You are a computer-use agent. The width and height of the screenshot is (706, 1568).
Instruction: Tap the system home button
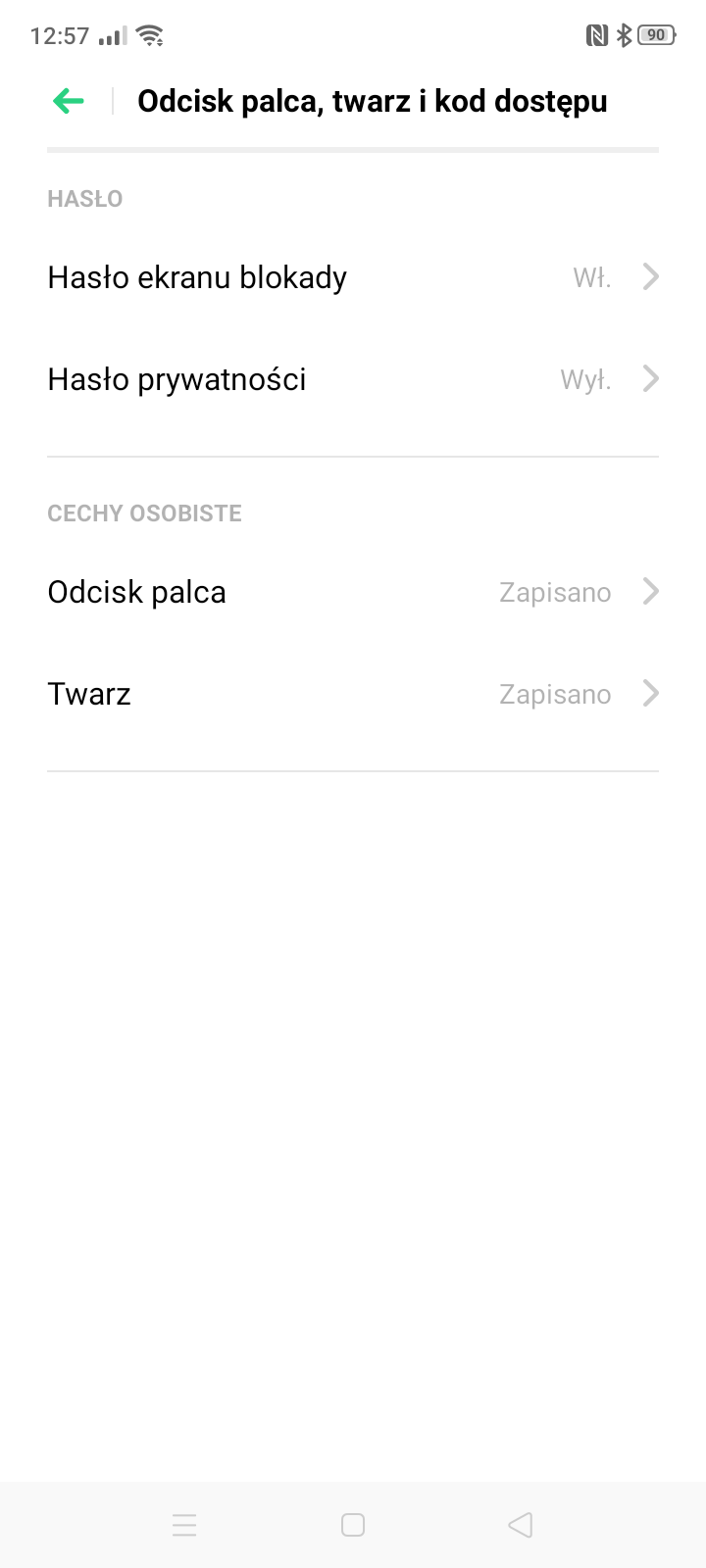click(x=353, y=1525)
